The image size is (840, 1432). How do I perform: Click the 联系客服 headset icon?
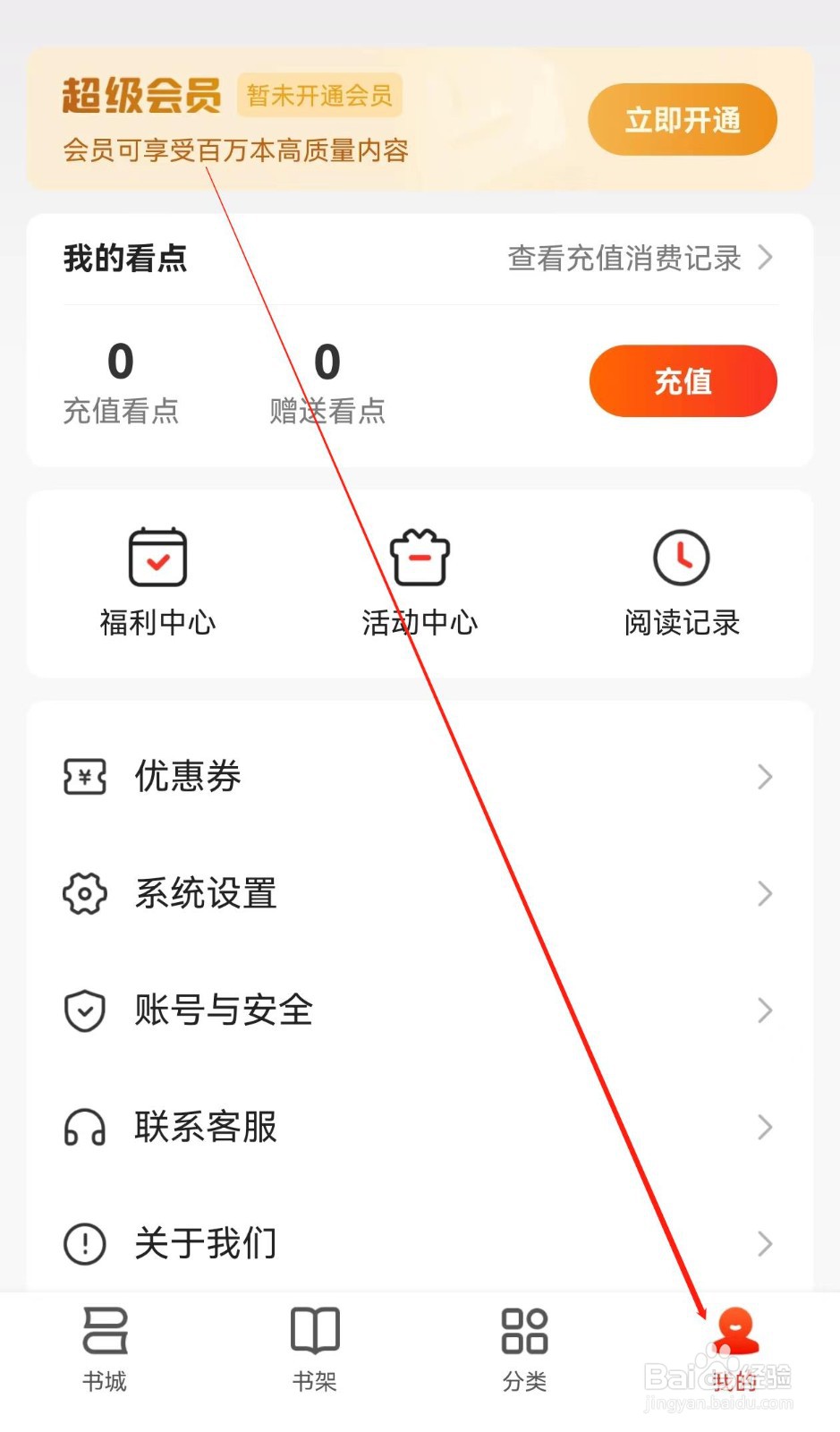pos(83,1127)
